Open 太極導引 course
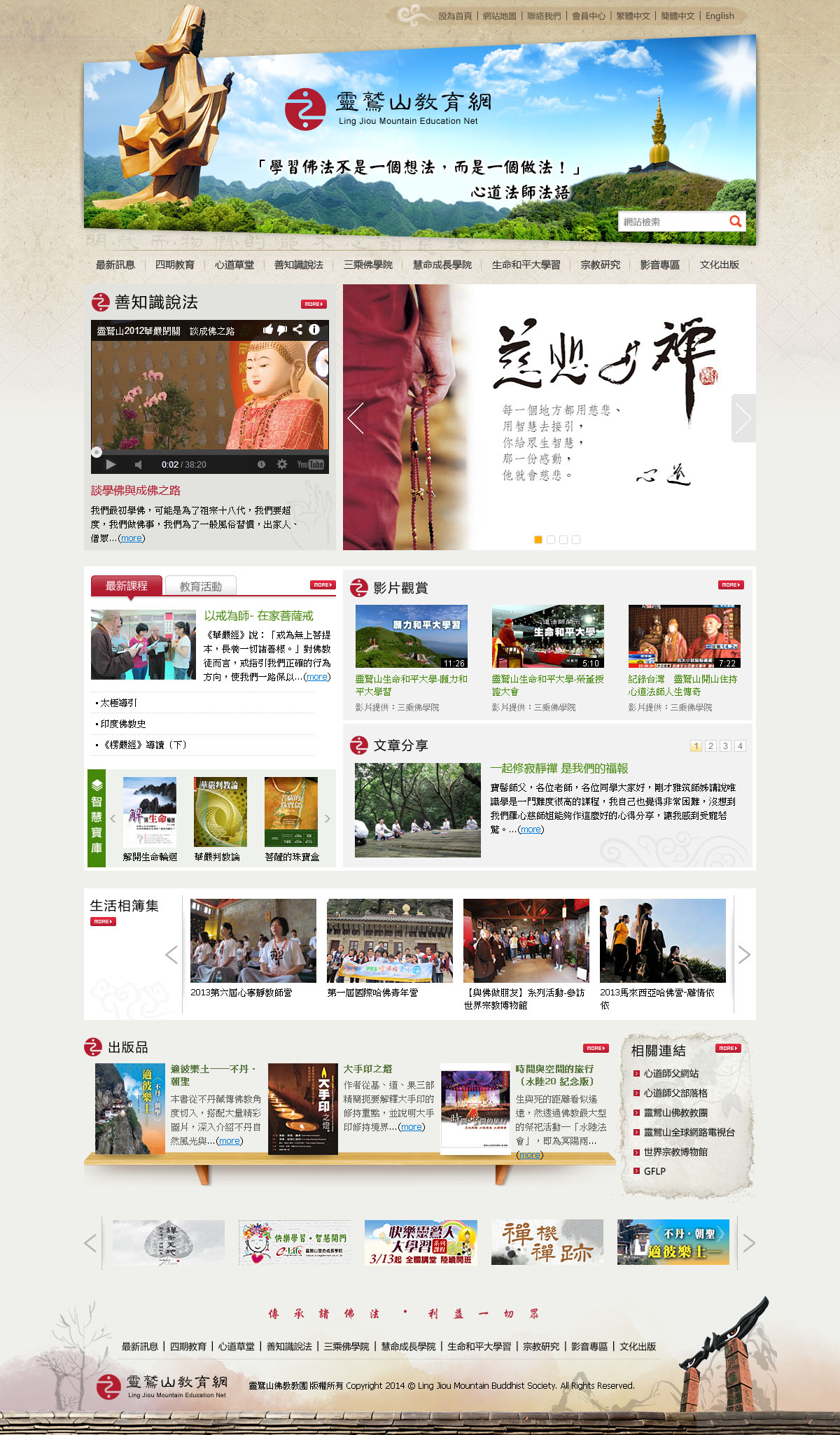The height and width of the screenshot is (1435, 840). [118, 703]
